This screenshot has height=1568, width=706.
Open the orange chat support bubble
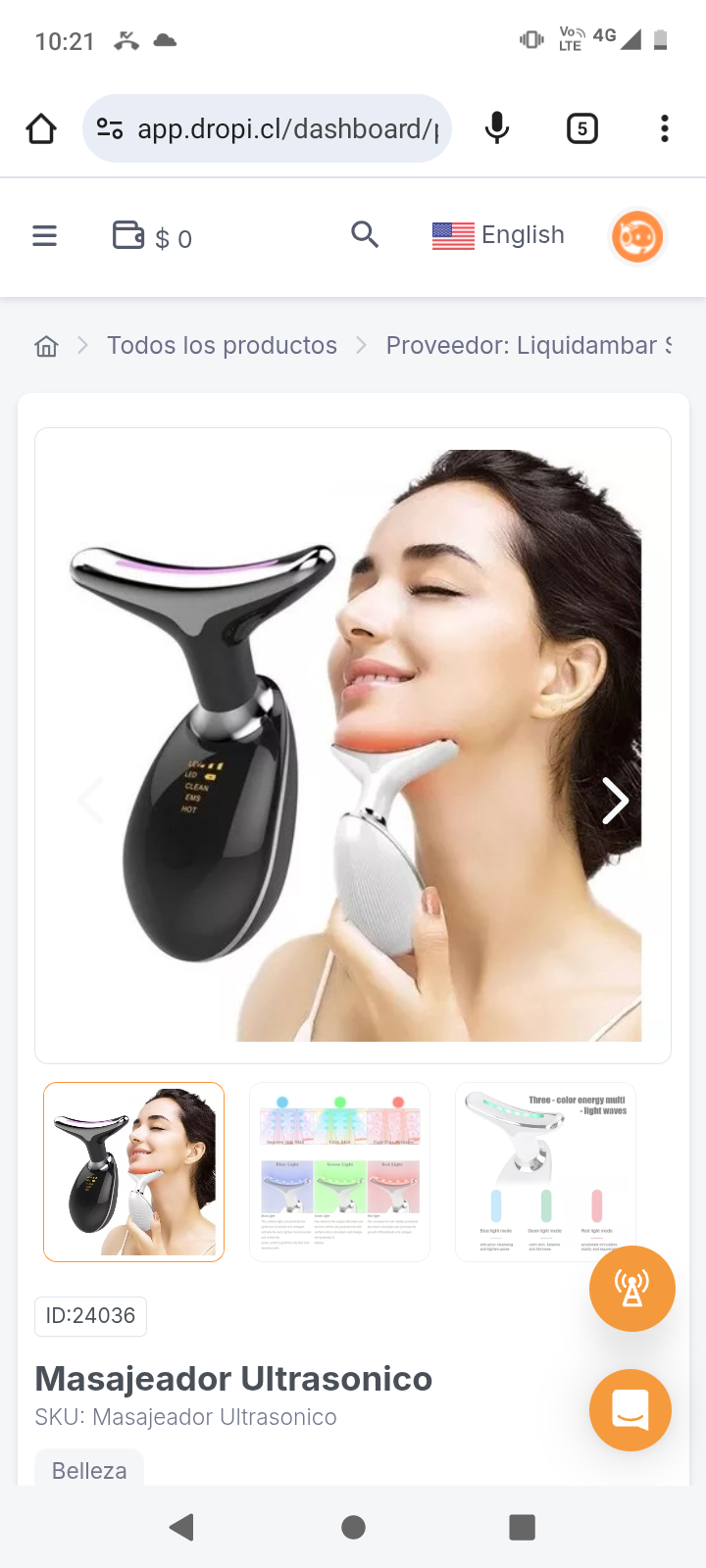[630, 1409]
